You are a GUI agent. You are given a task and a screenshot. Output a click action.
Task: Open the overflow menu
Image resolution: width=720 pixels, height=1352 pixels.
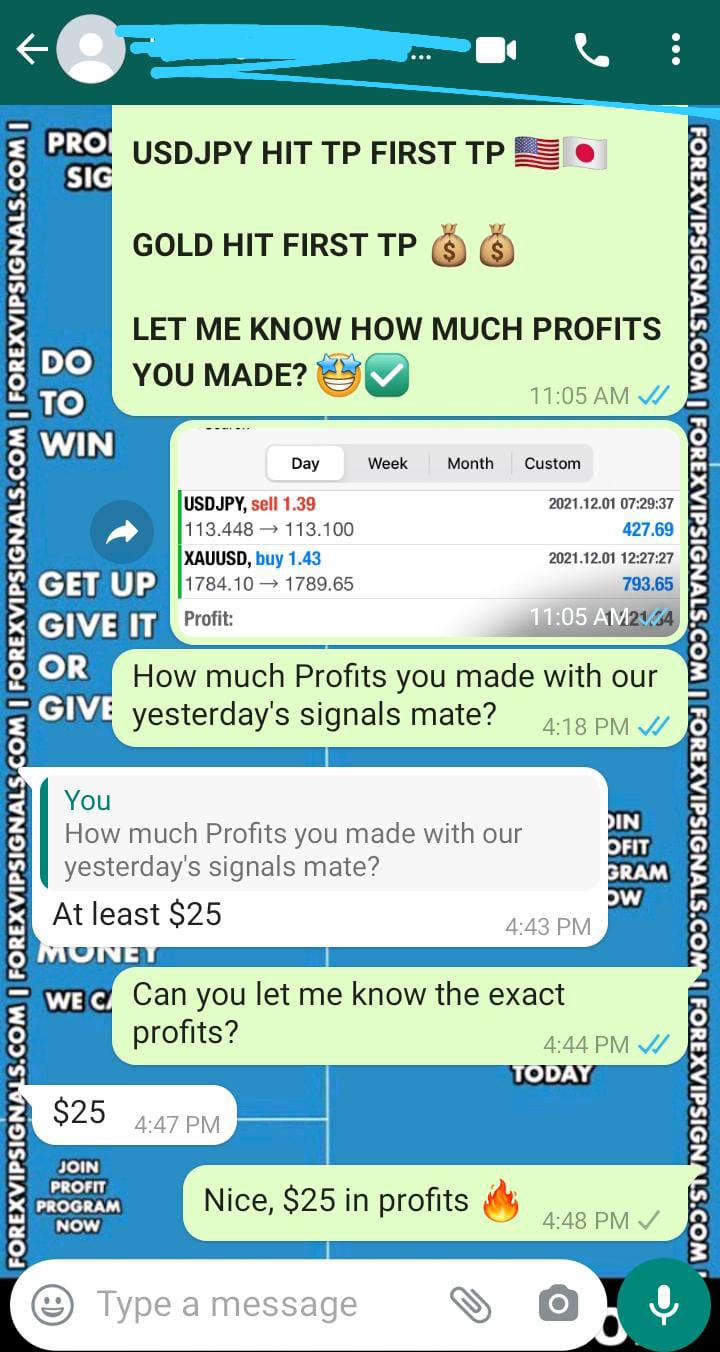coord(676,50)
